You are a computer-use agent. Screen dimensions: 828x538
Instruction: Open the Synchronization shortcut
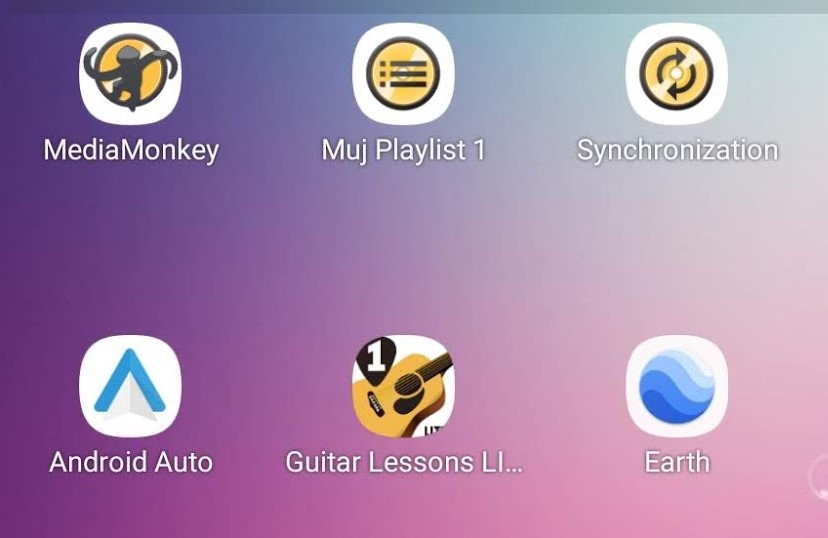[x=676, y=74]
